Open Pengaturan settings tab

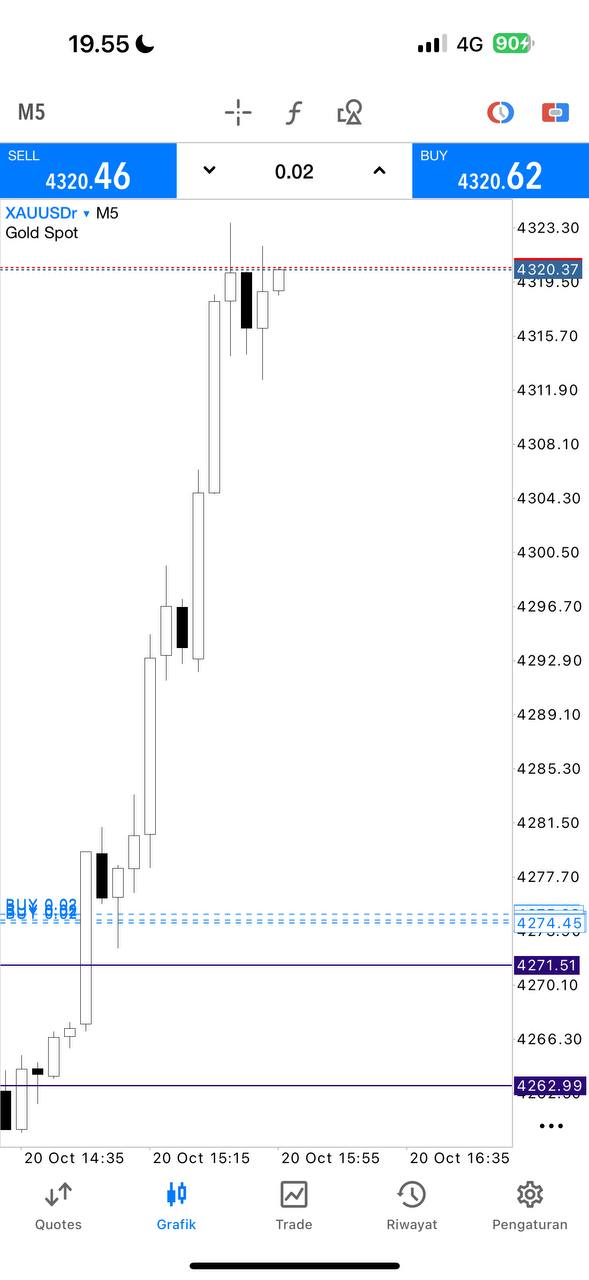(529, 1205)
